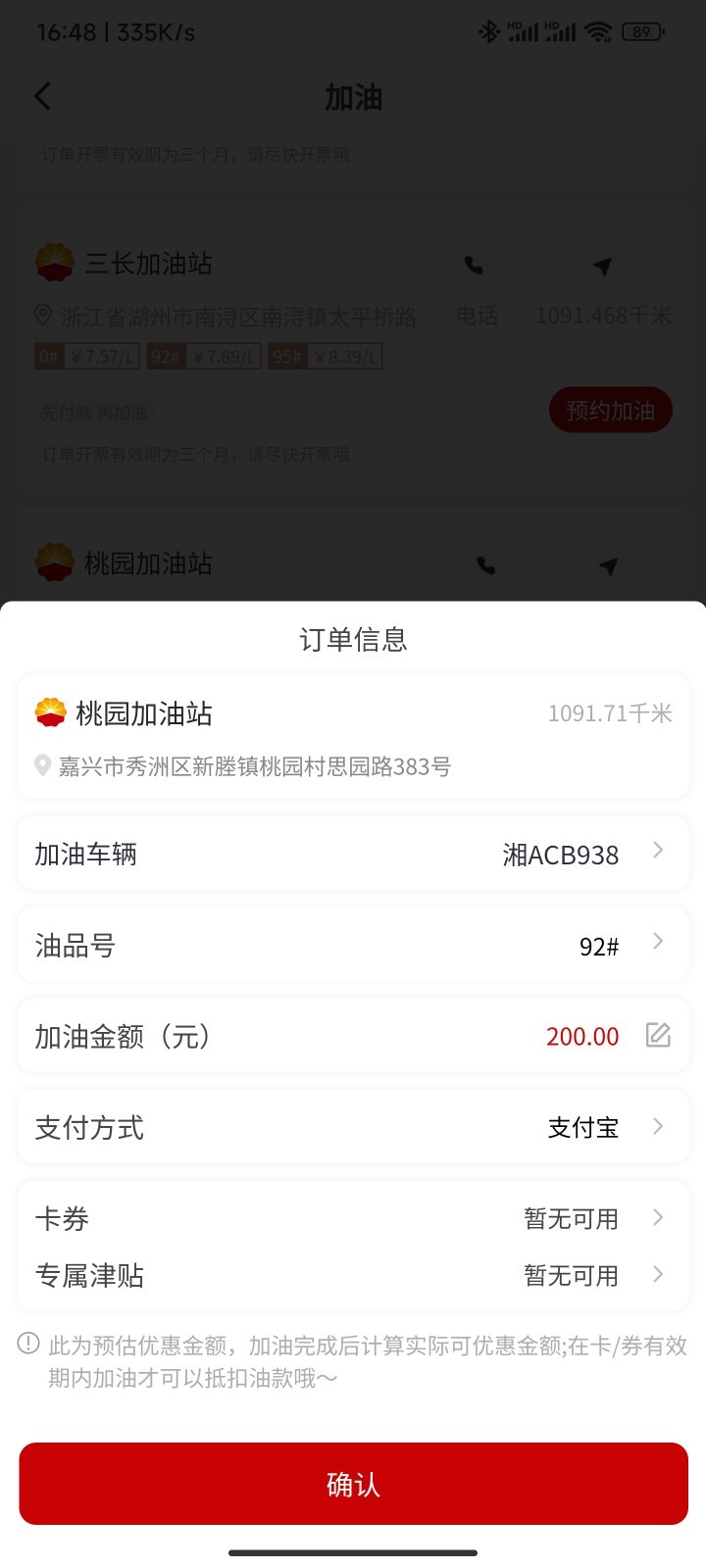Tap the edit pencil next to 200.00
Viewport: 706px width, 1568px height.
[658, 1036]
